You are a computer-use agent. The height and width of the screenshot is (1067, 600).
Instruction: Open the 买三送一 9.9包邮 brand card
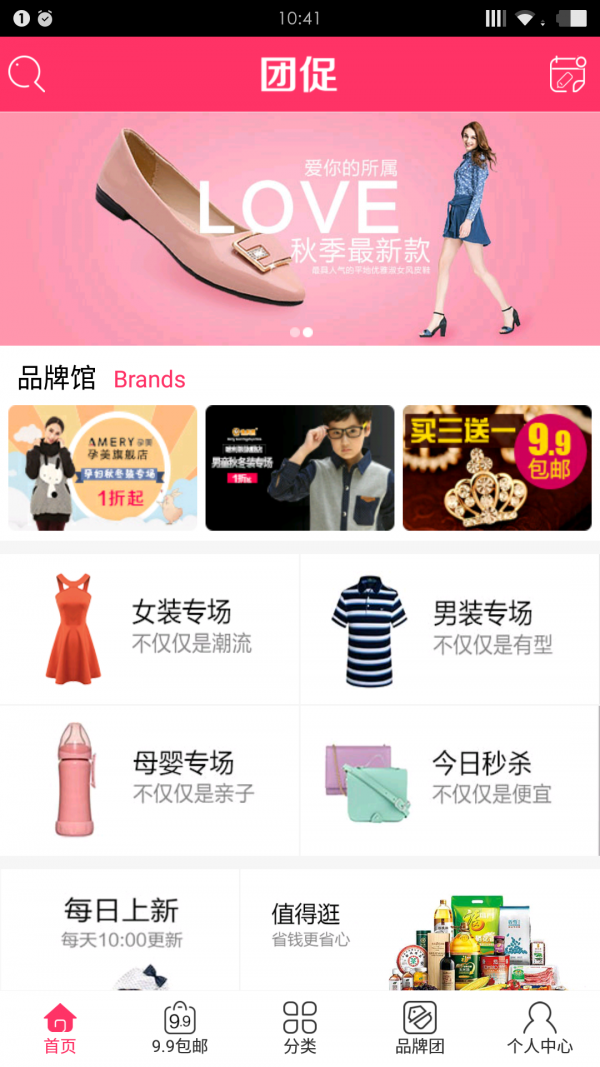(x=497, y=467)
